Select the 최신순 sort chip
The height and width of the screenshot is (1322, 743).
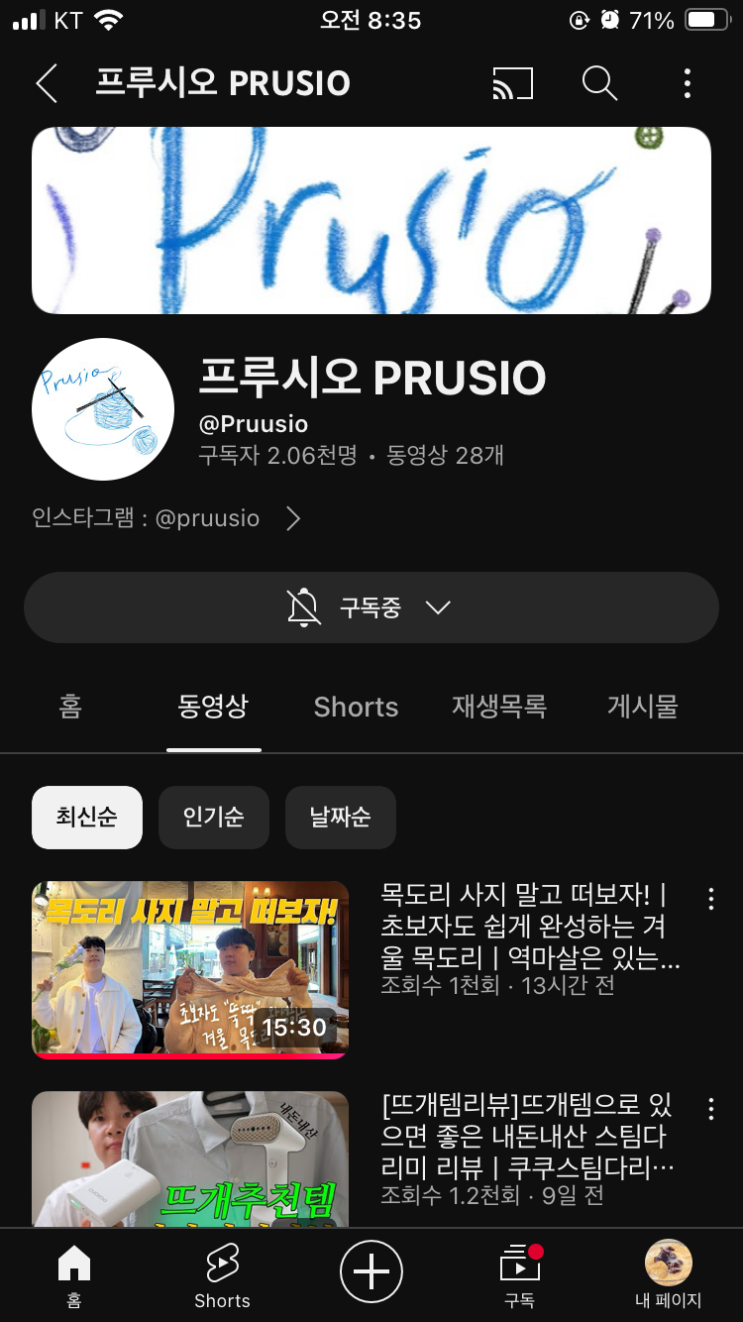[x=87, y=817]
